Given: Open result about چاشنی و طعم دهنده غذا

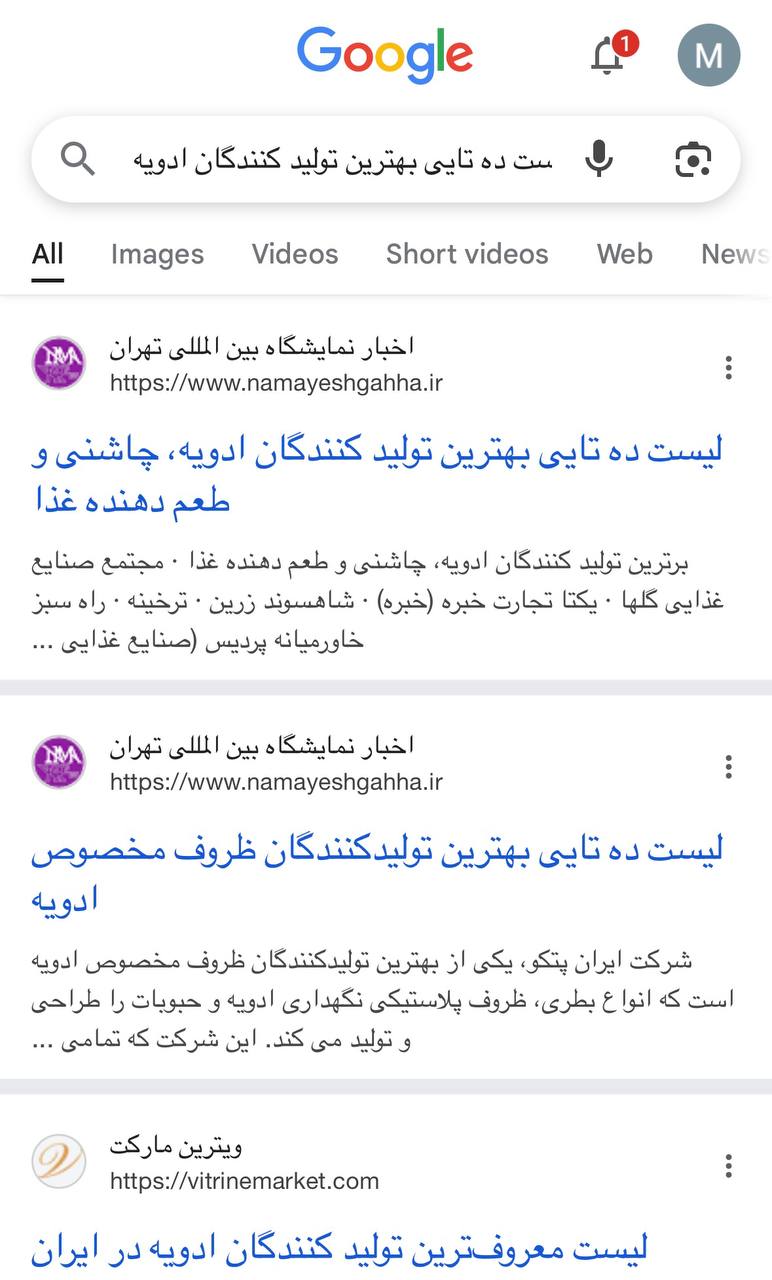Looking at the screenshot, I should [377, 474].
